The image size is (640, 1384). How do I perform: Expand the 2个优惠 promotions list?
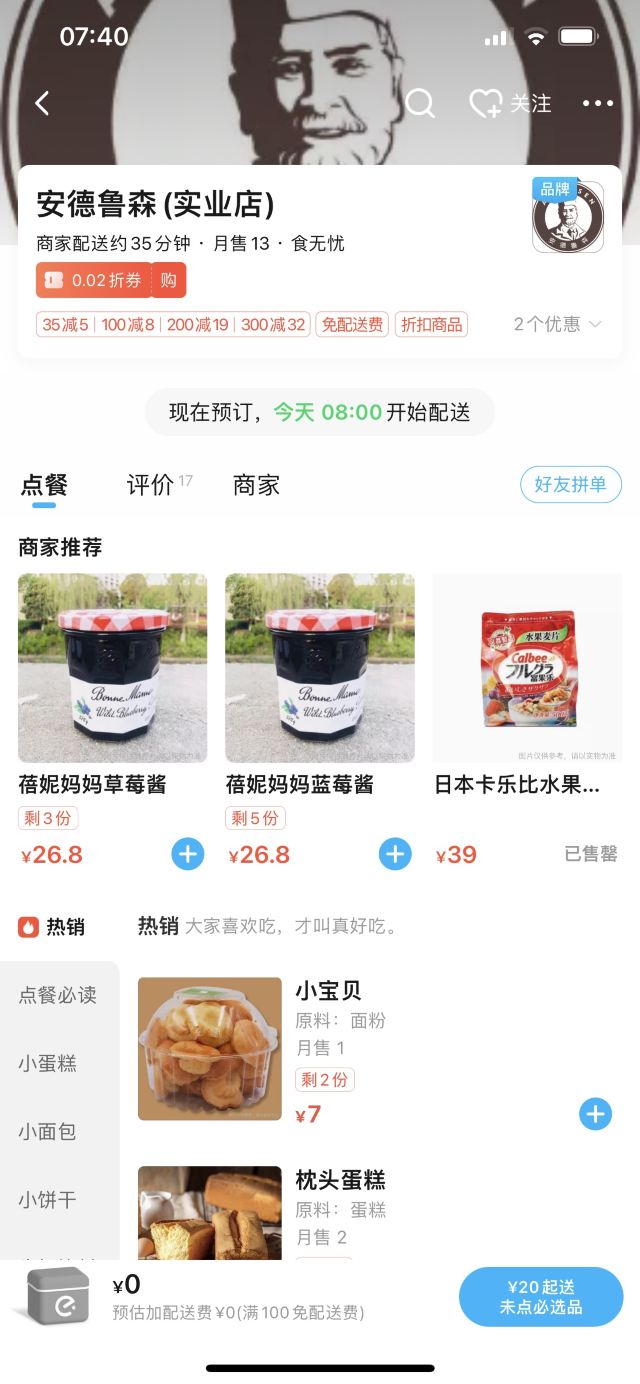[x=557, y=324]
